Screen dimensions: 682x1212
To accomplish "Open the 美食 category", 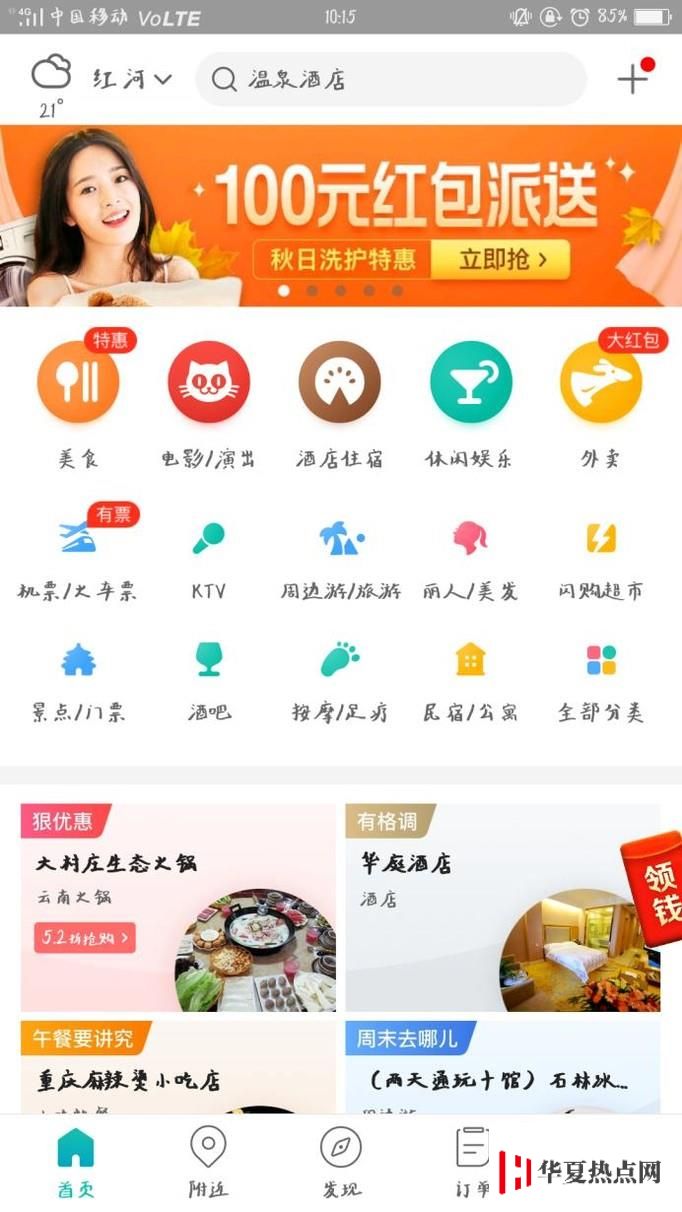I will pyautogui.click(x=78, y=383).
